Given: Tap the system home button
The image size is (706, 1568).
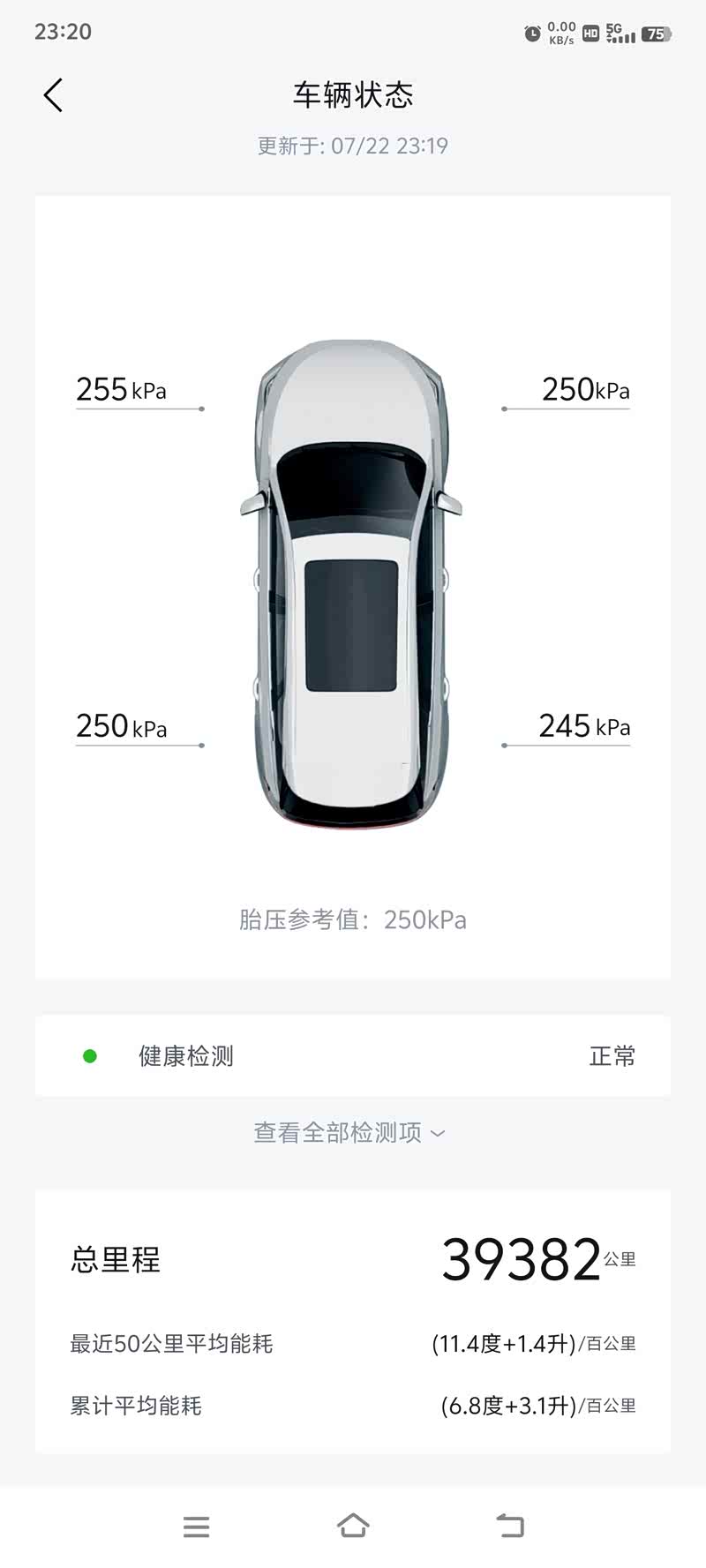Looking at the screenshot, I should [x=353, y=1526].
